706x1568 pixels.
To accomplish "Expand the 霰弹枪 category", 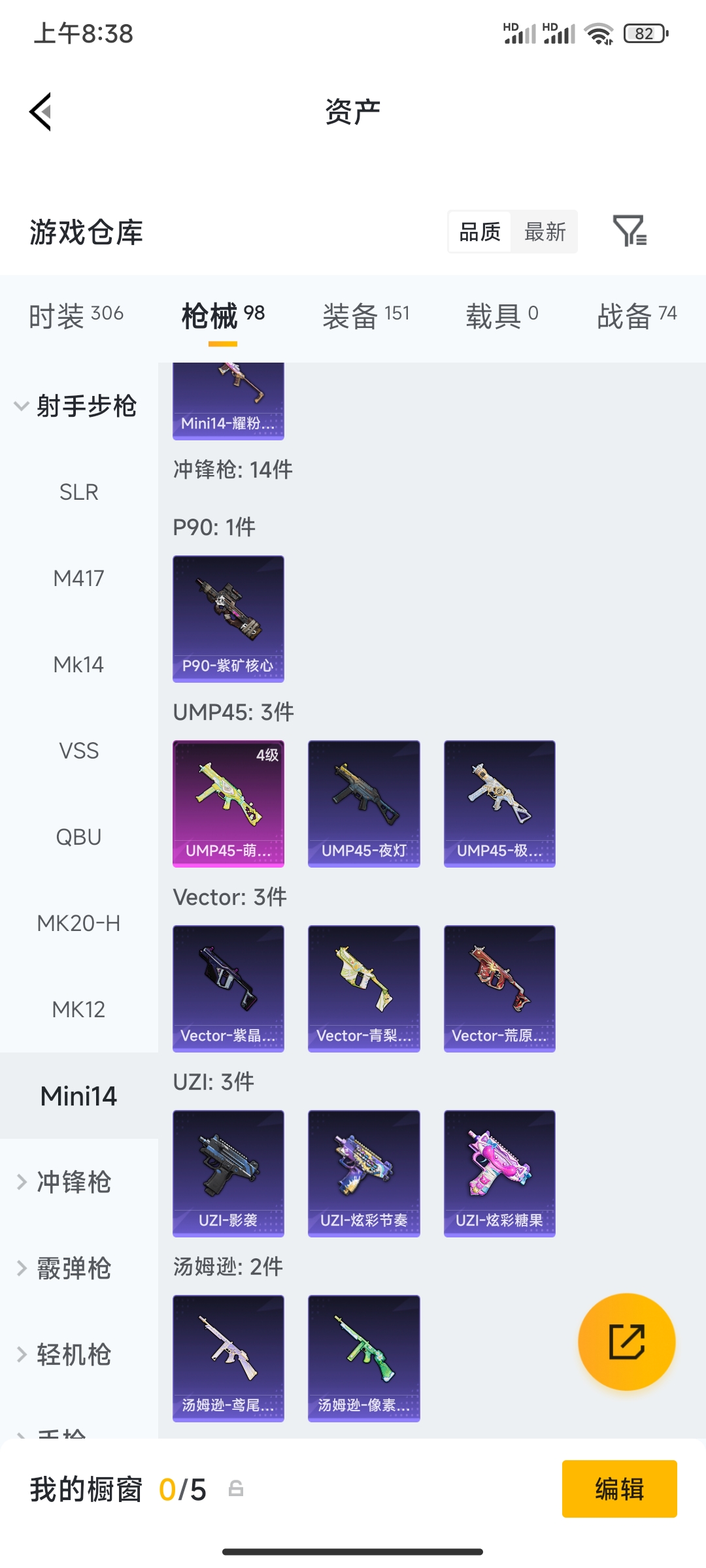I will 65,1268.
